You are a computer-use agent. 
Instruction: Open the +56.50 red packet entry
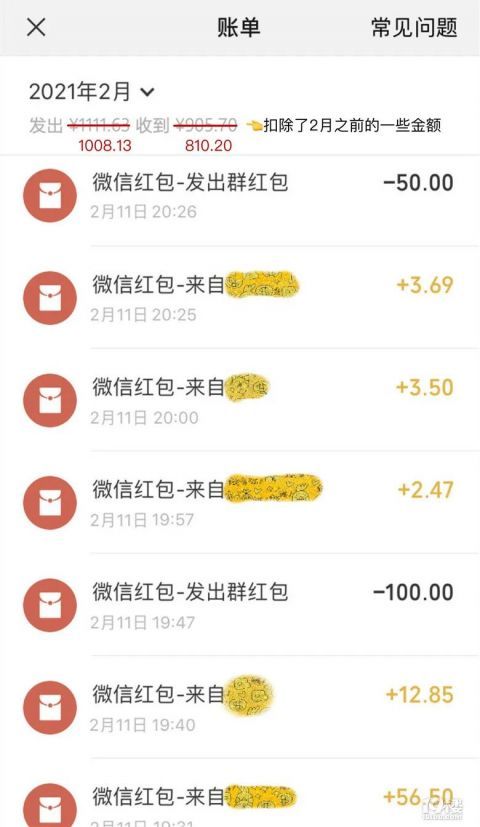click(x=240, y=793)
